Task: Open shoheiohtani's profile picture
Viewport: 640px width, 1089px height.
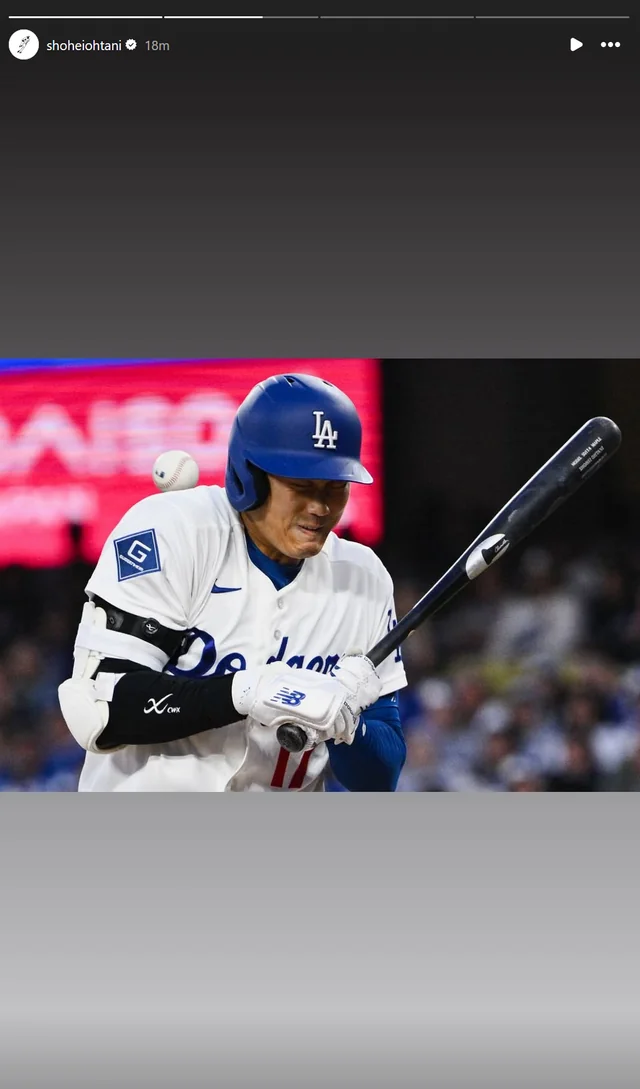Action: pos(24,45)
